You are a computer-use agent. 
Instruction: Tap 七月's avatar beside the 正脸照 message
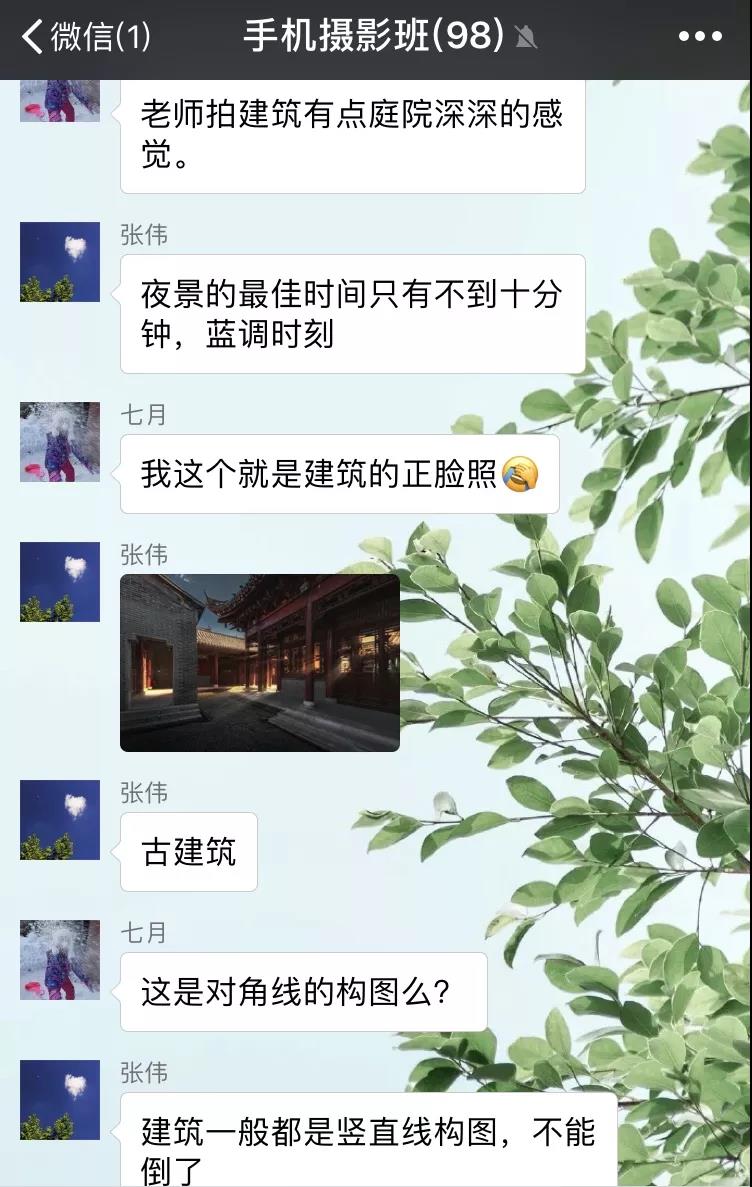click(x=60, y=442)
